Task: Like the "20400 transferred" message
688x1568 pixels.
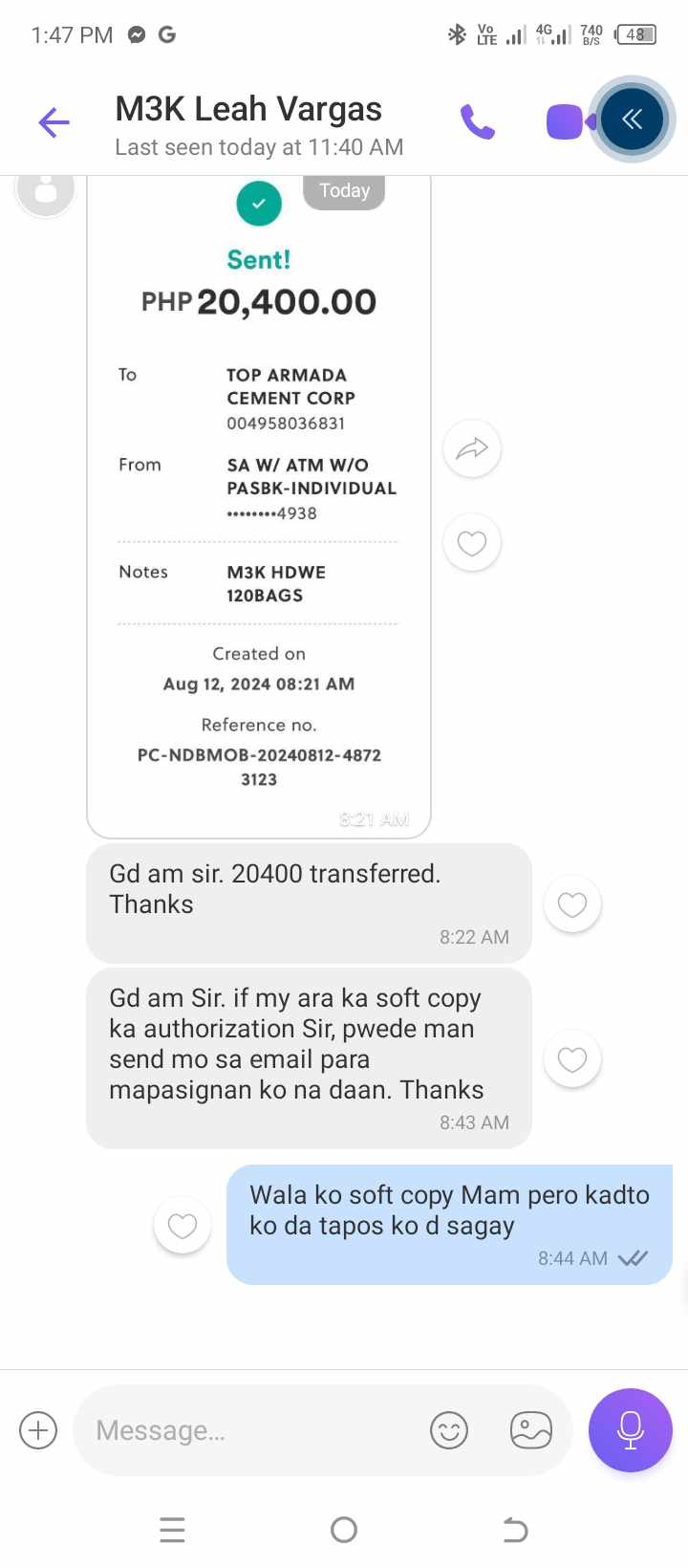Action: pos(571,904)
